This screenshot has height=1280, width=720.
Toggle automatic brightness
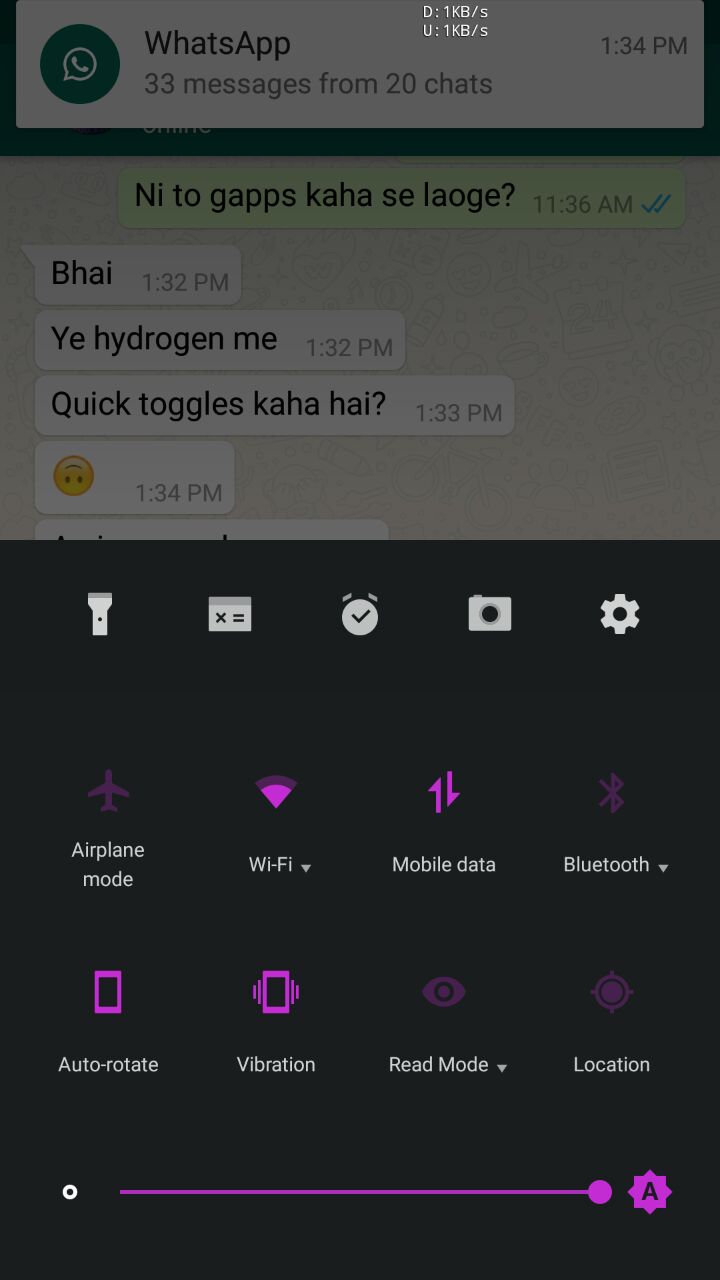[x=650, y=1192]
